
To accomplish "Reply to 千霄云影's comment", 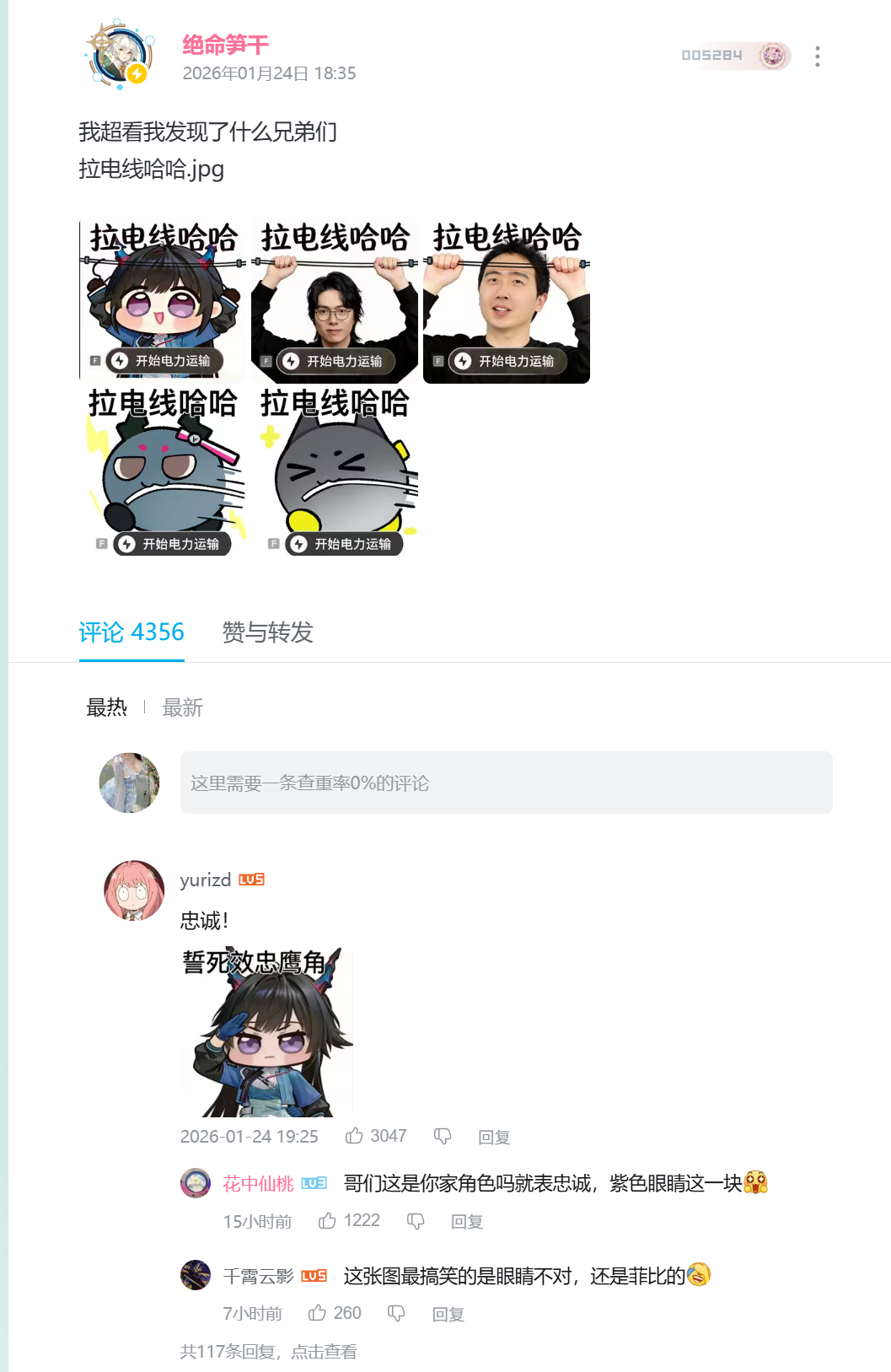I will pyautogui.click(x=448, y=1314).
